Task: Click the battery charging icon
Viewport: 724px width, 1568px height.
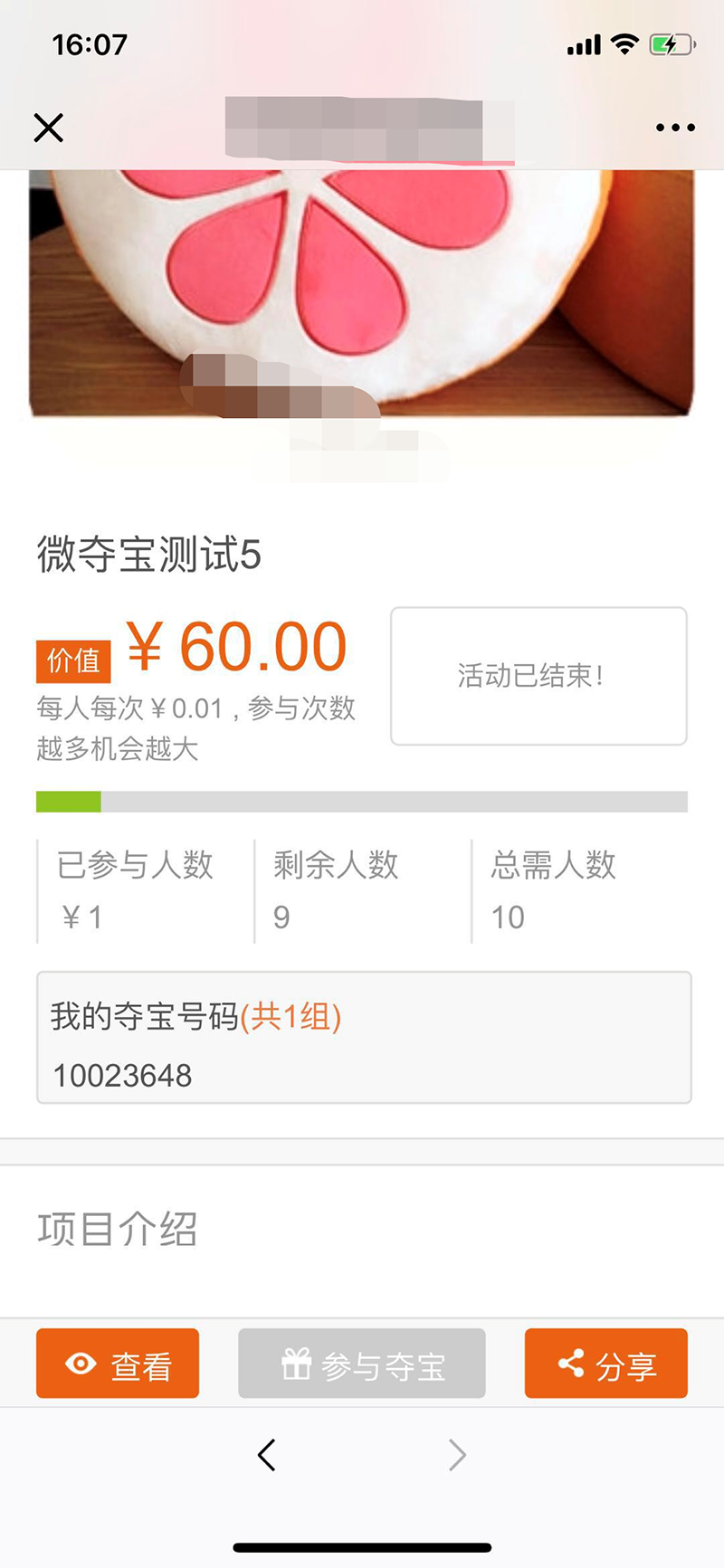Action: 670,43
